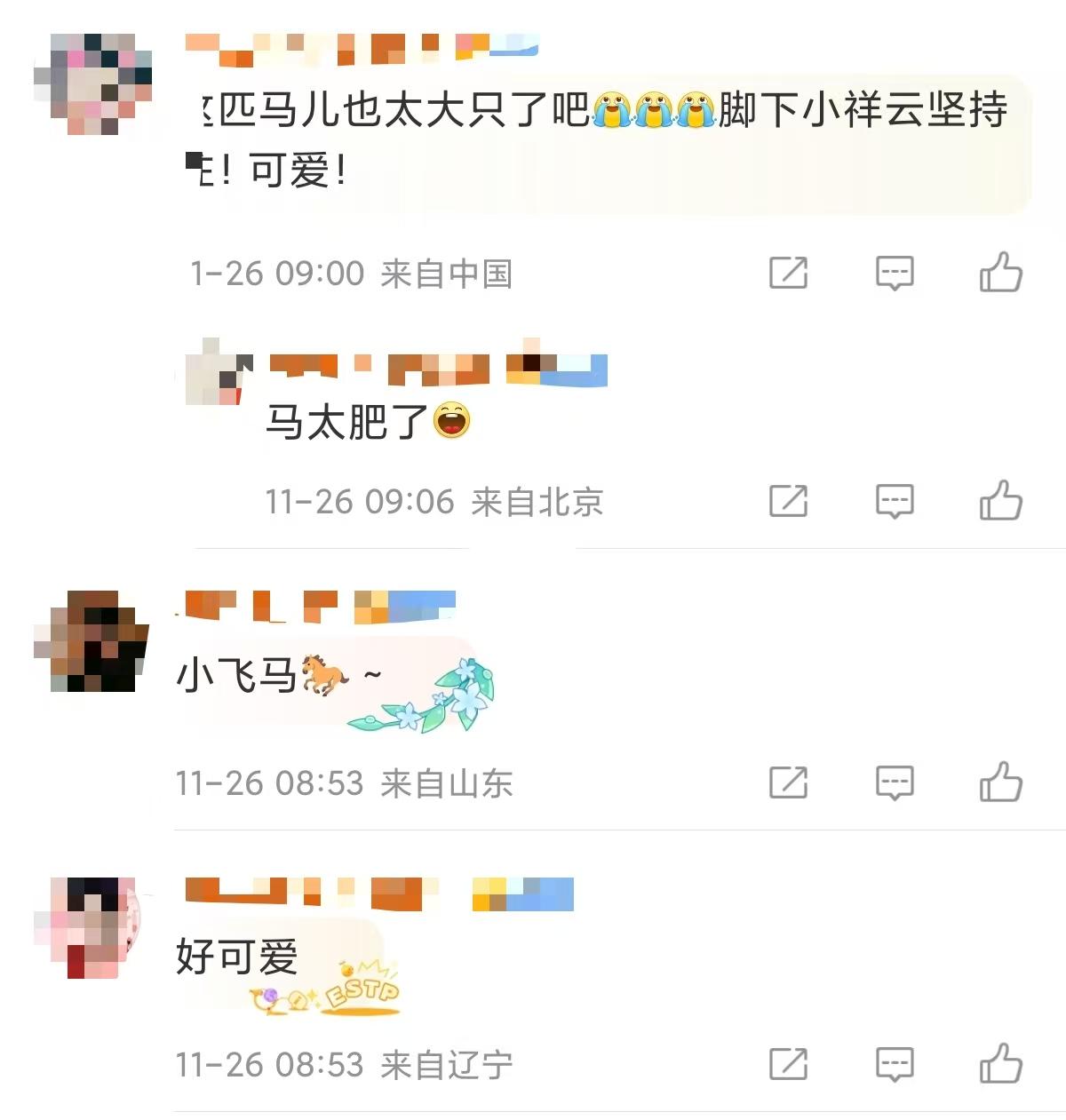Reply to the comment from 来自中国
The height and width of the screenshot is (1120, 1066).
tap(895, 273)
